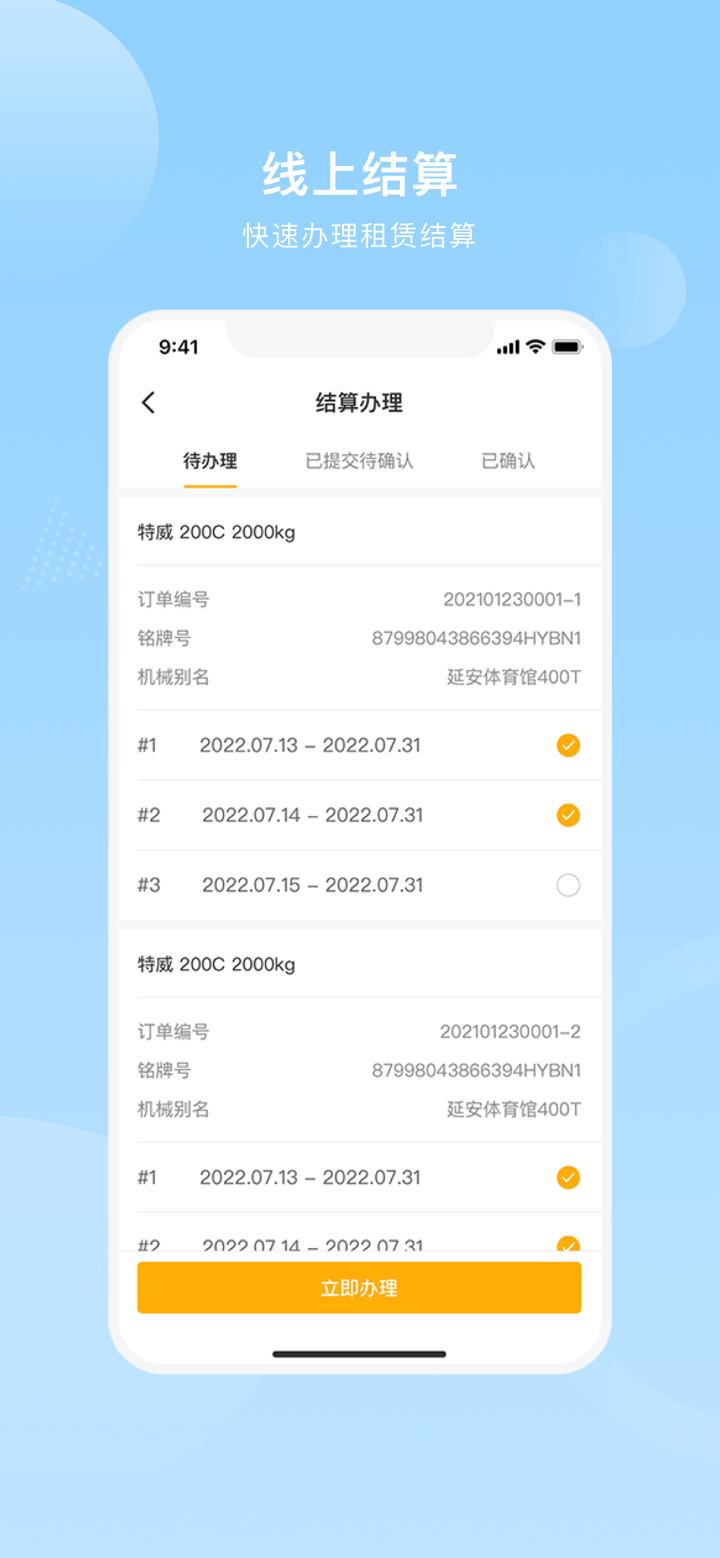Select the active 待办理 tab
This screenshot has height=1558, width=720.
coord(211,461)
